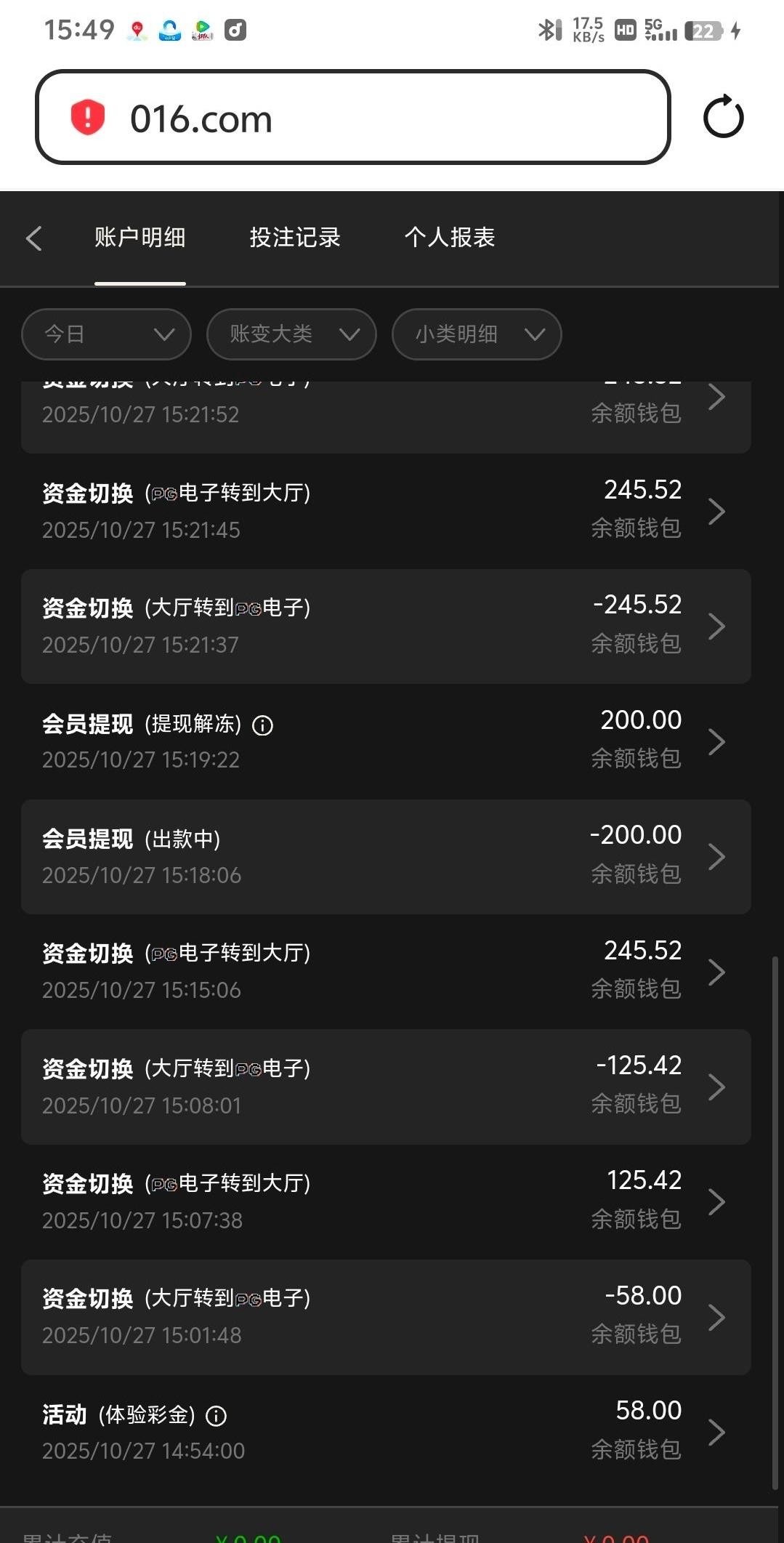Open the 125.42 transfer at 15:07:38
The height and width of the screenshot is (1543, 784).
pyautogui.click(x=385, y=1201)
